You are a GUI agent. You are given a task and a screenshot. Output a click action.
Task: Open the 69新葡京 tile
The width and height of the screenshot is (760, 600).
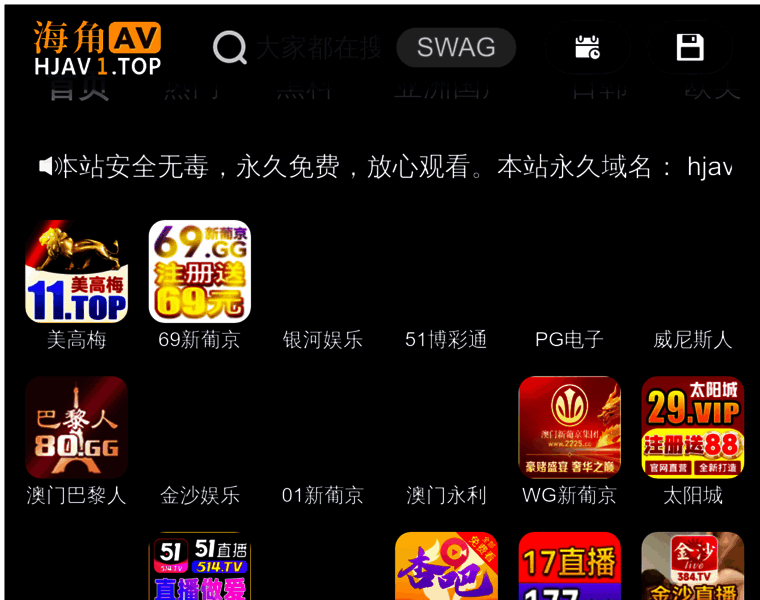coord(199,271)
